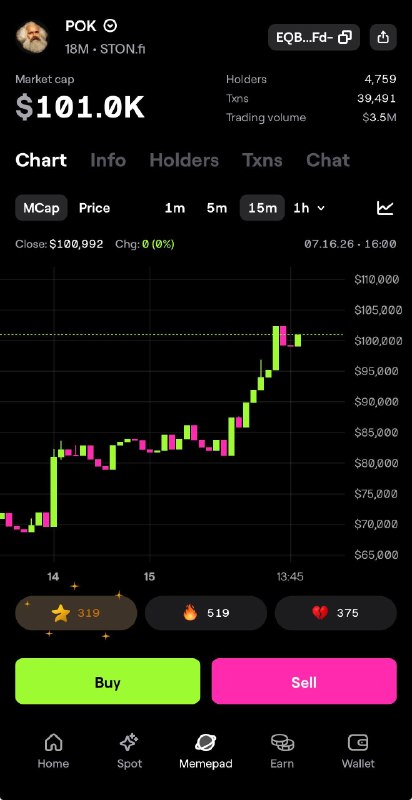The width and height of the screenshot is (412, 800).
Task: Share this POK token page
Action: 383,37
